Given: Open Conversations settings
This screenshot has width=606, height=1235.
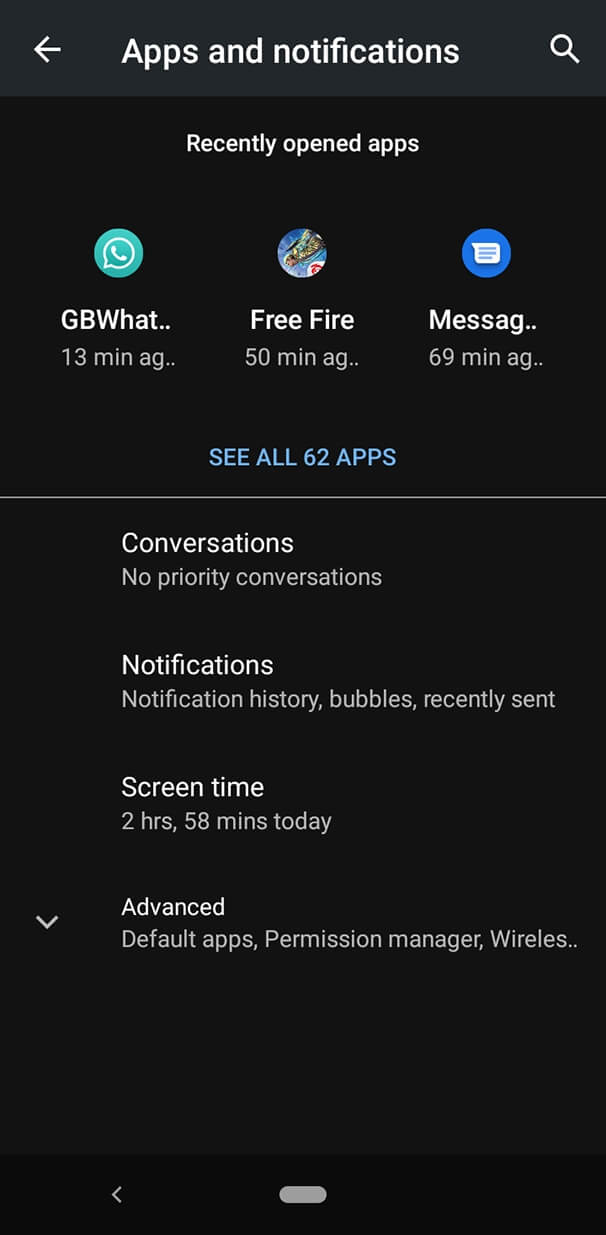Looking at the screenshot, I should click(x=303, y=559).
